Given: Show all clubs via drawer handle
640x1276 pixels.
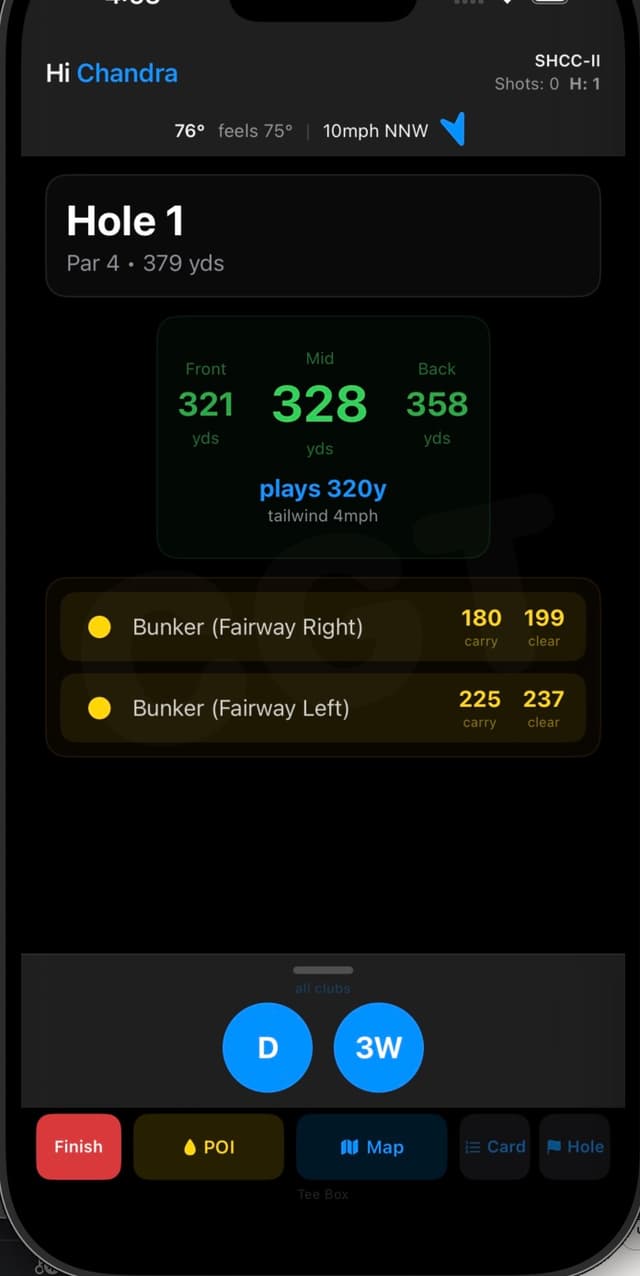Looking at the screenshot, I should 322,971.
